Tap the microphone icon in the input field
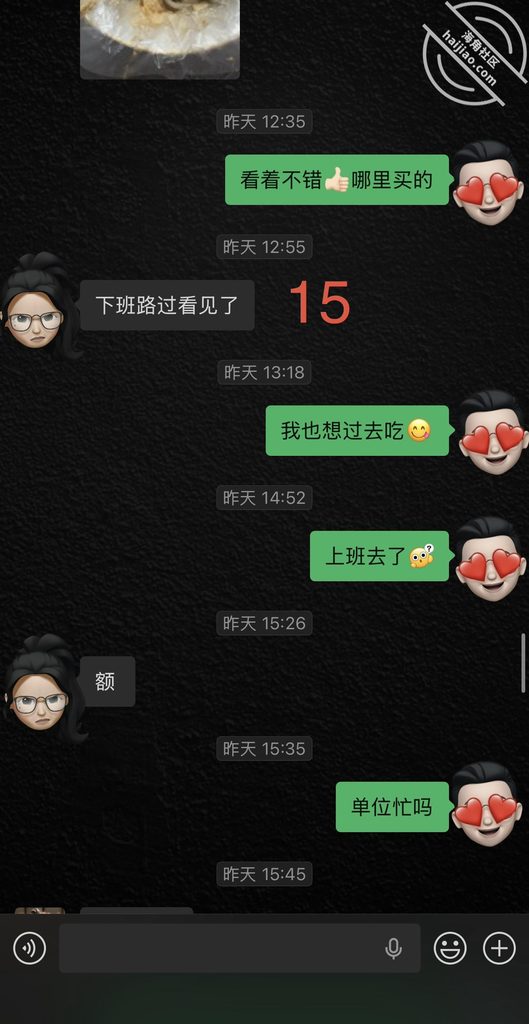The image size is (529, 1024). (393, 948)
